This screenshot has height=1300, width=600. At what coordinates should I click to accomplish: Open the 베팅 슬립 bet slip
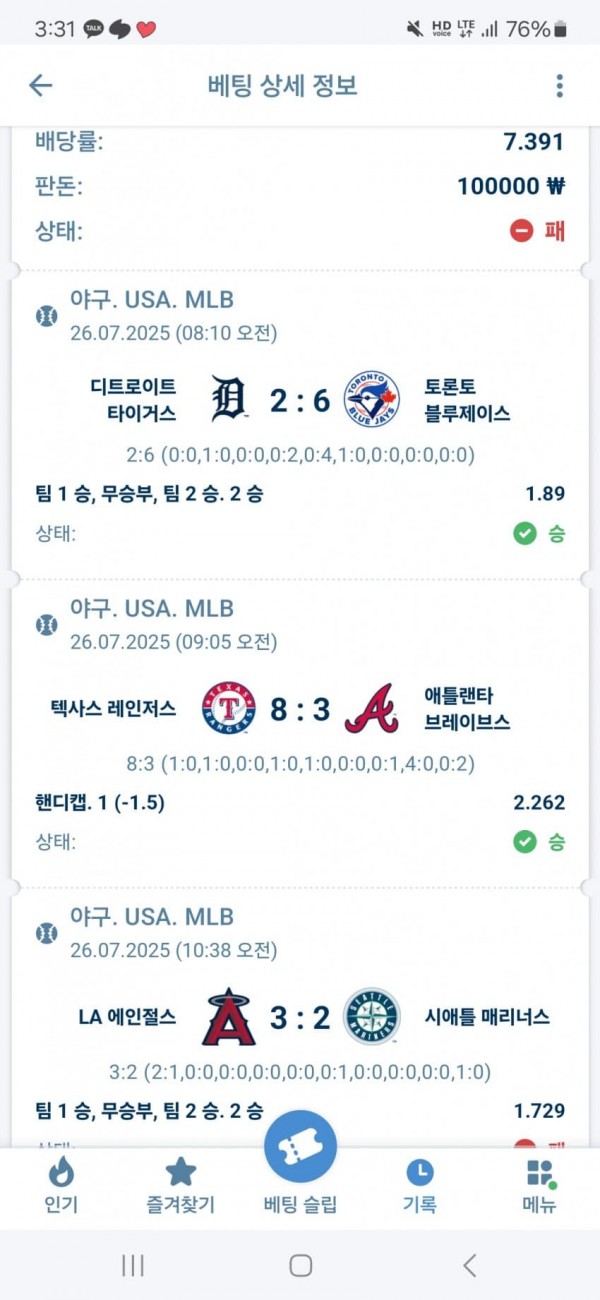300,1165
